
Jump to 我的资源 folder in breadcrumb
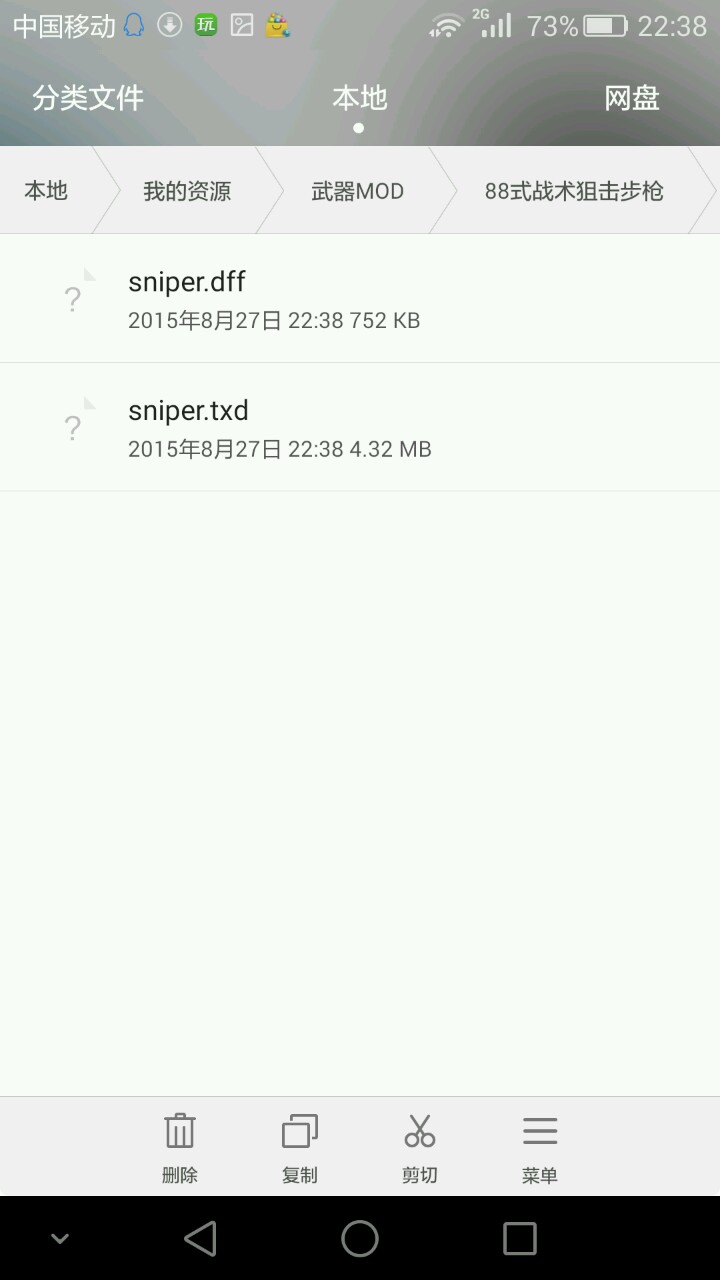187,191
